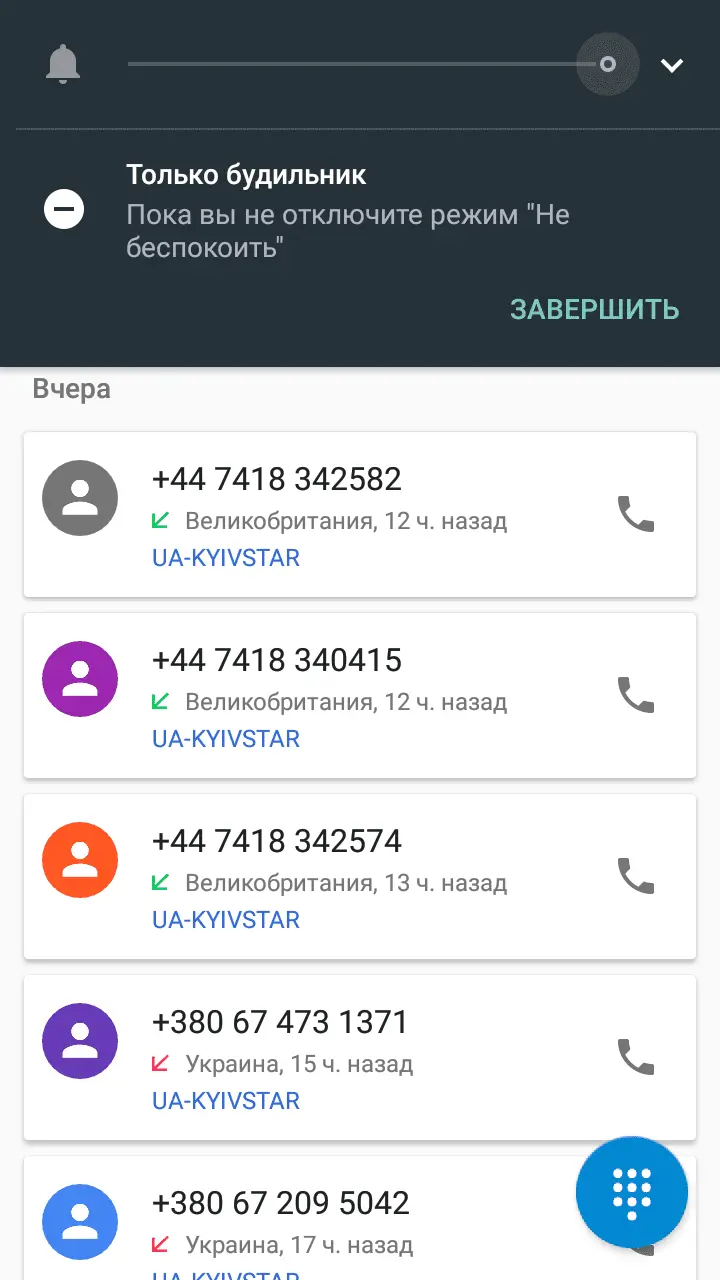Call back +44 7418 340415

635,695
